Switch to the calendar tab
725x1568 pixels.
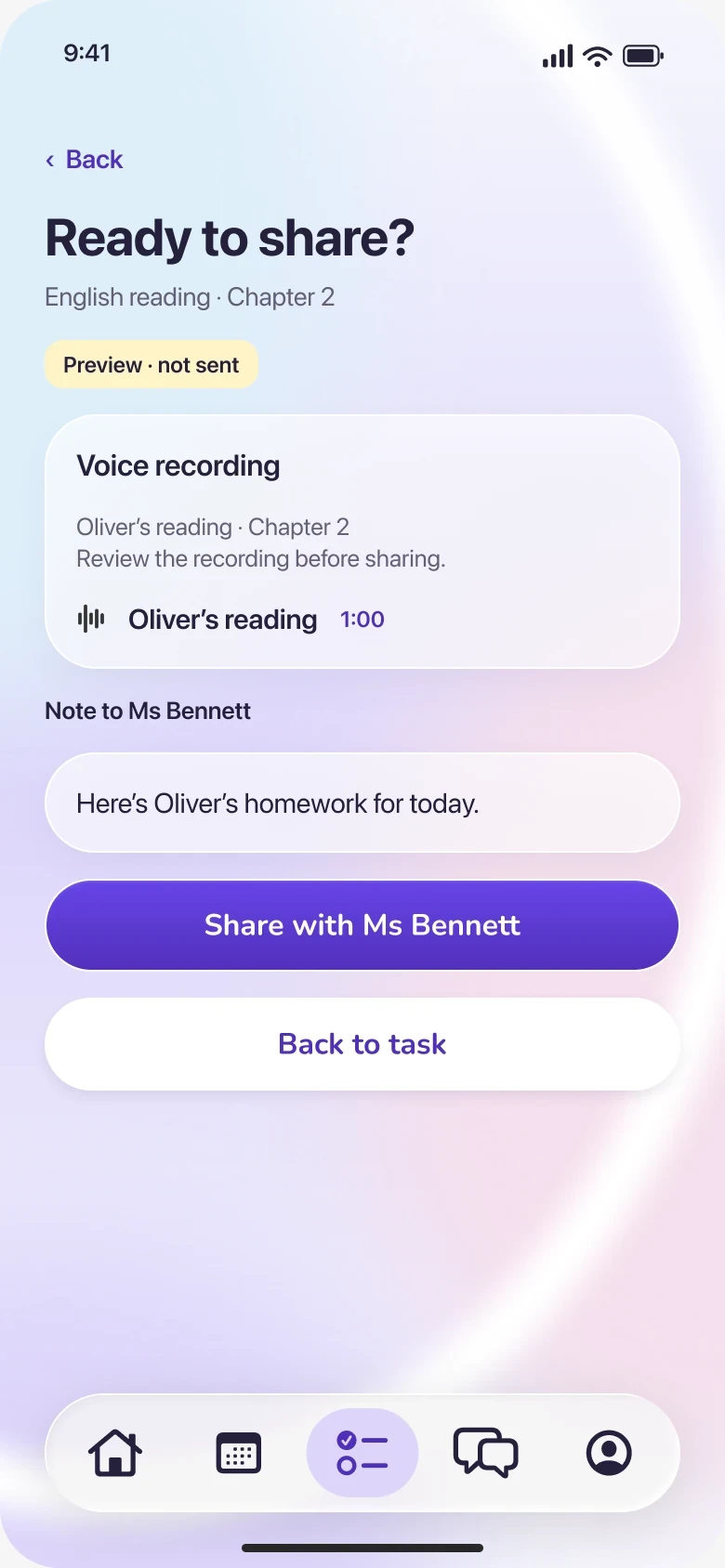click(x=239, y=1453)
